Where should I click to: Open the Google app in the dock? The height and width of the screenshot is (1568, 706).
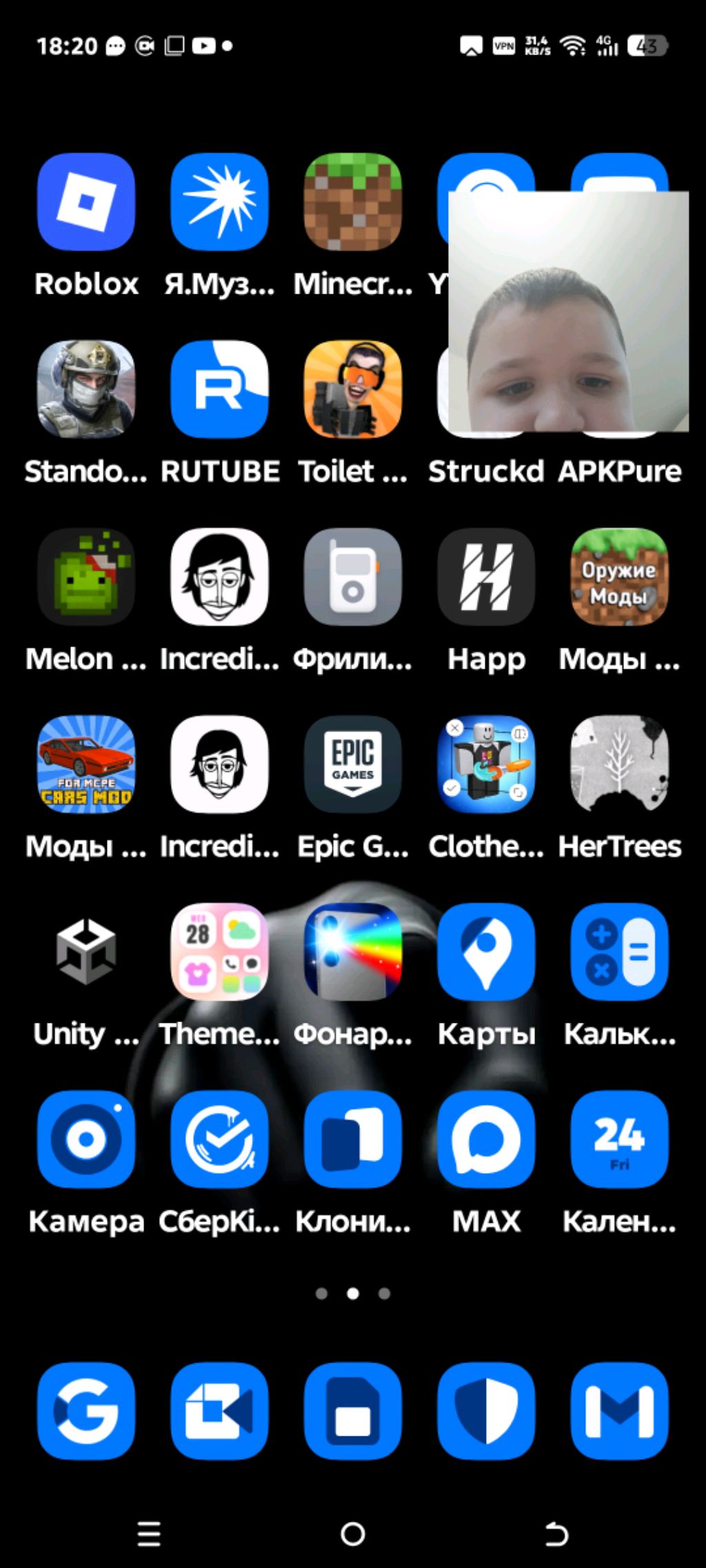pyautogui.click(x=86, y=1411)
